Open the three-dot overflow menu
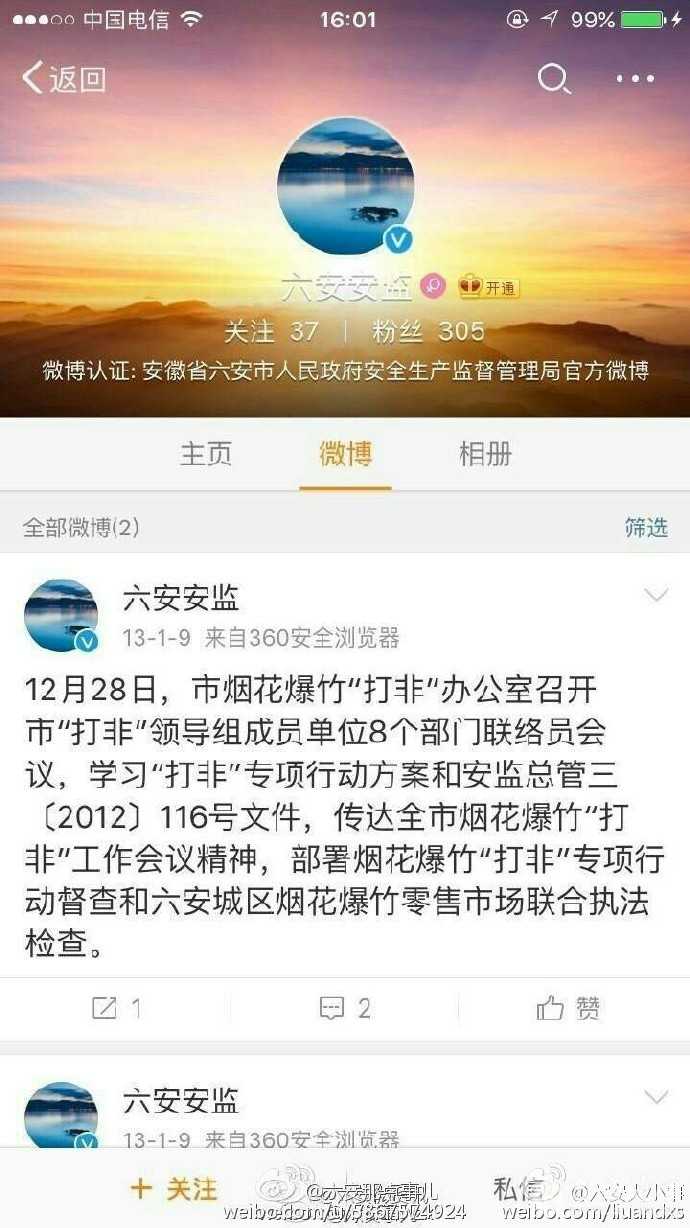The height and width of the screenshot is (1228, 690). 634,78
